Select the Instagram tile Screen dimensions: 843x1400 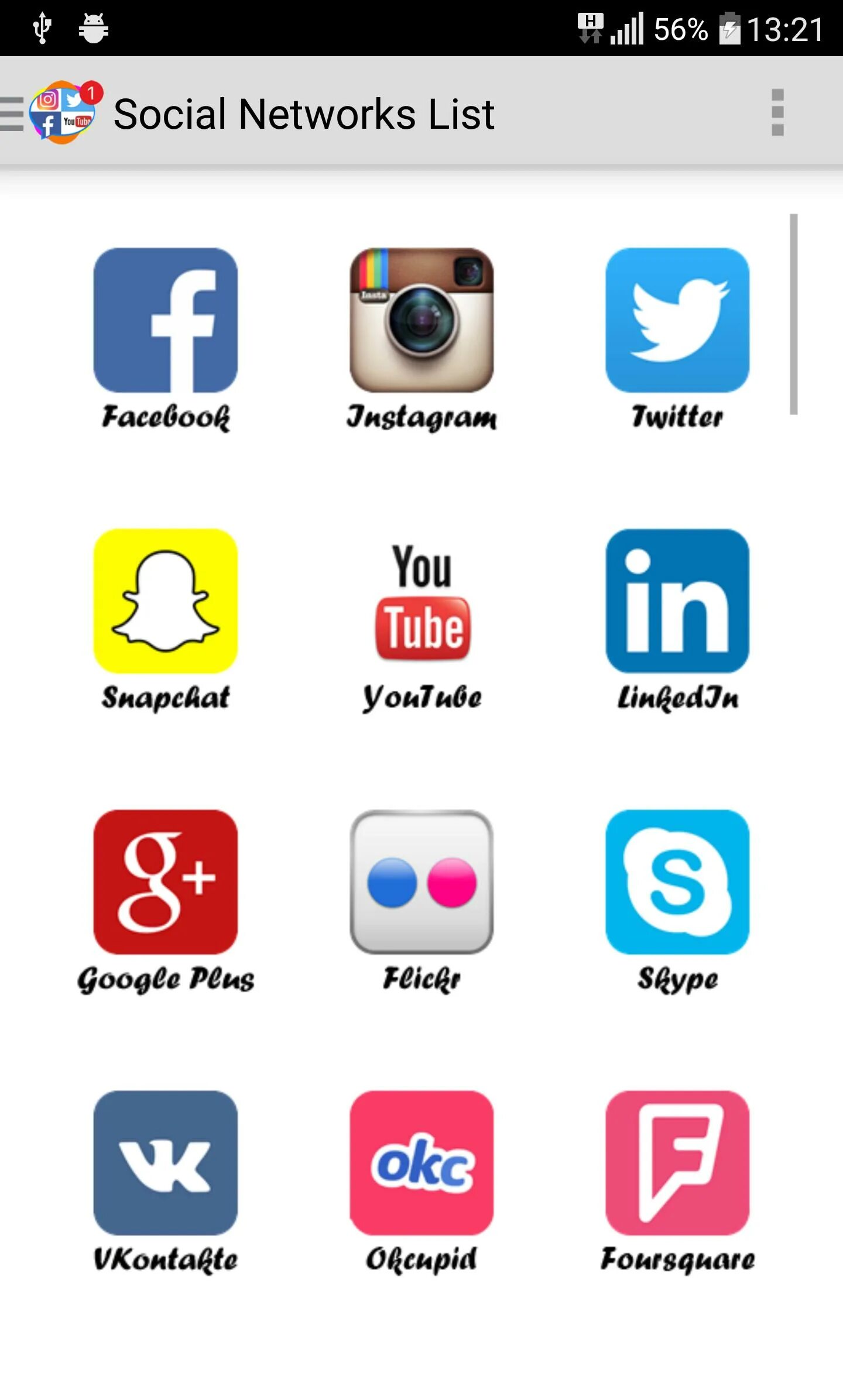421,320
